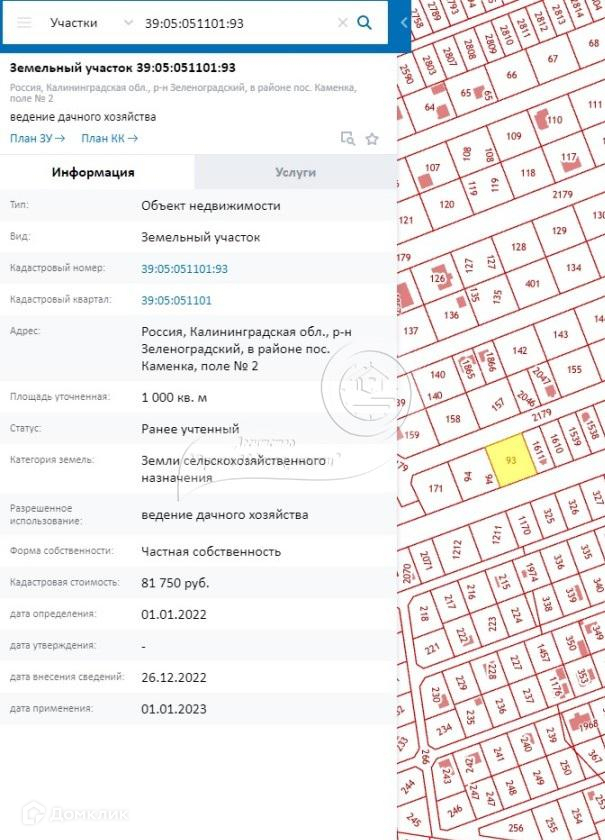Screen dimensions: 605x840
Task: Open cadastral number 39:05:051101:93 link
Action: coord(185,269)
